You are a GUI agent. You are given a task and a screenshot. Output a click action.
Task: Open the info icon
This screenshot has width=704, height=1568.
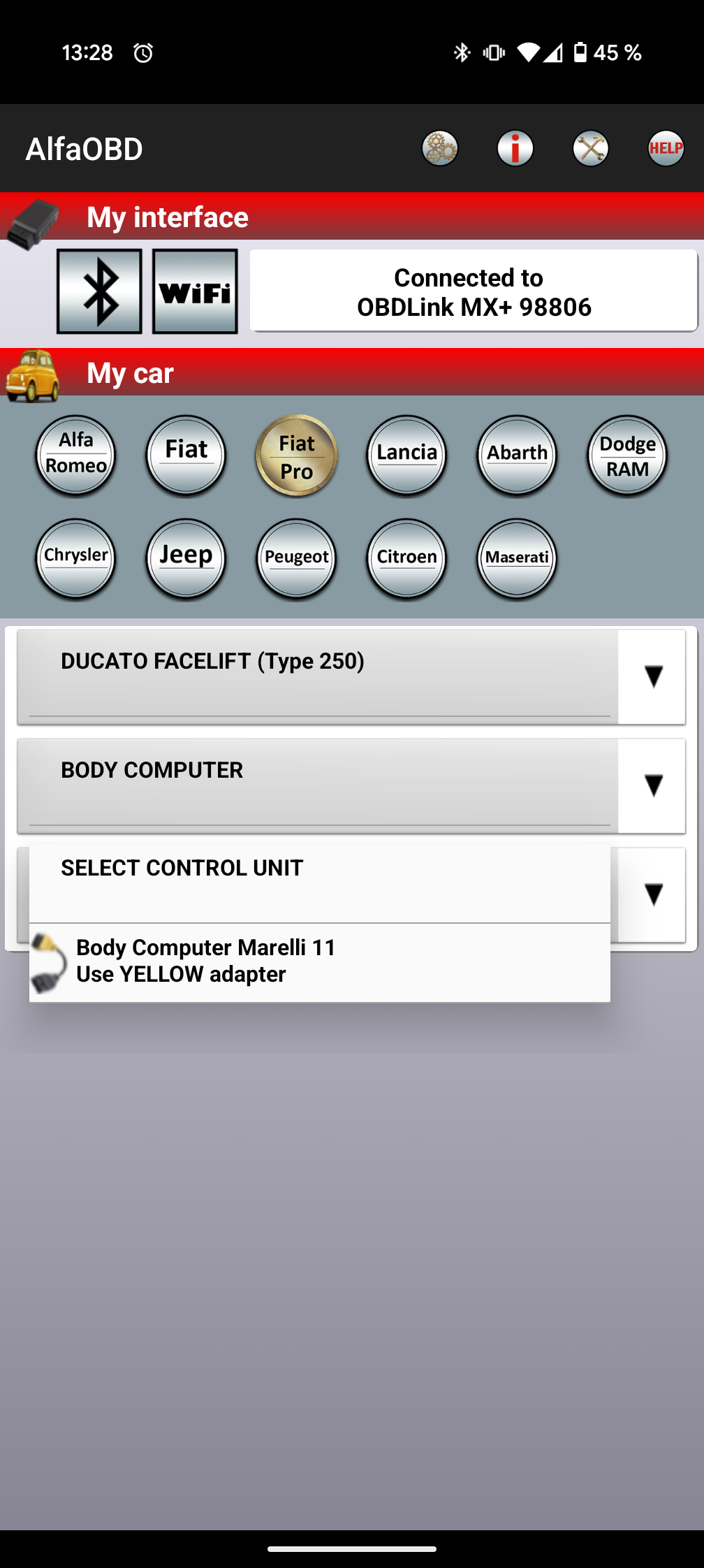(x=515, y=148)
